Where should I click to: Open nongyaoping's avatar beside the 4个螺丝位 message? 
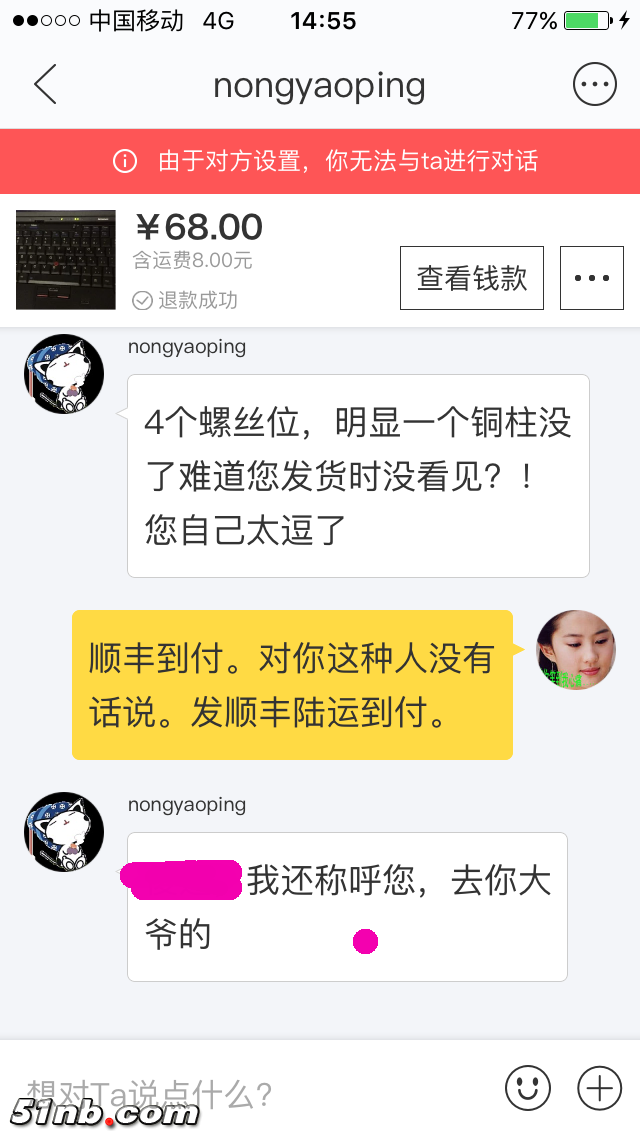(x=64, y=374)
